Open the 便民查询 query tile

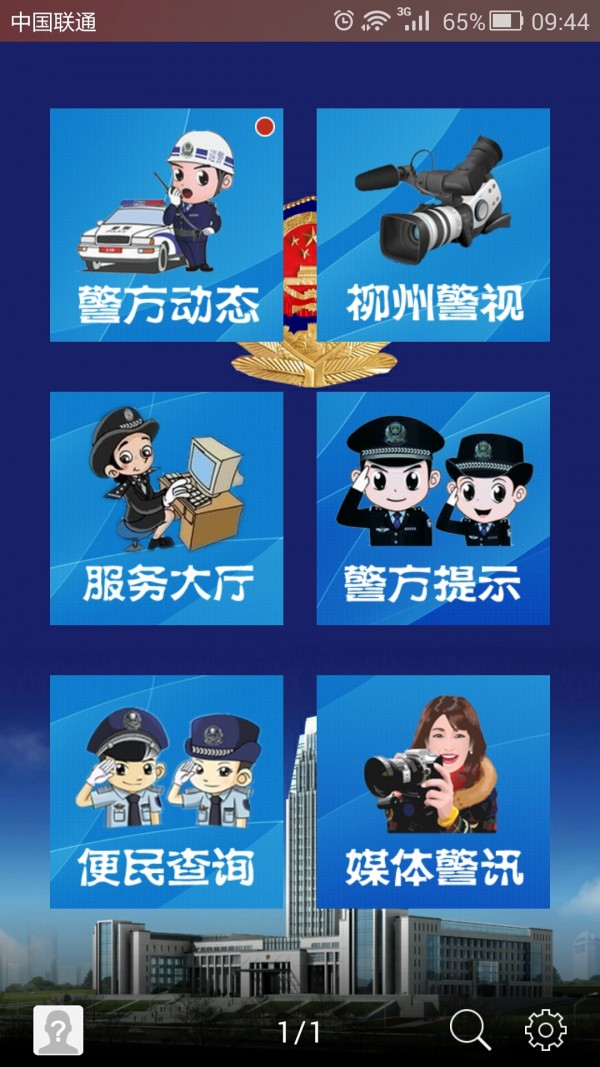pyautogui.click(x=166, y=791)
